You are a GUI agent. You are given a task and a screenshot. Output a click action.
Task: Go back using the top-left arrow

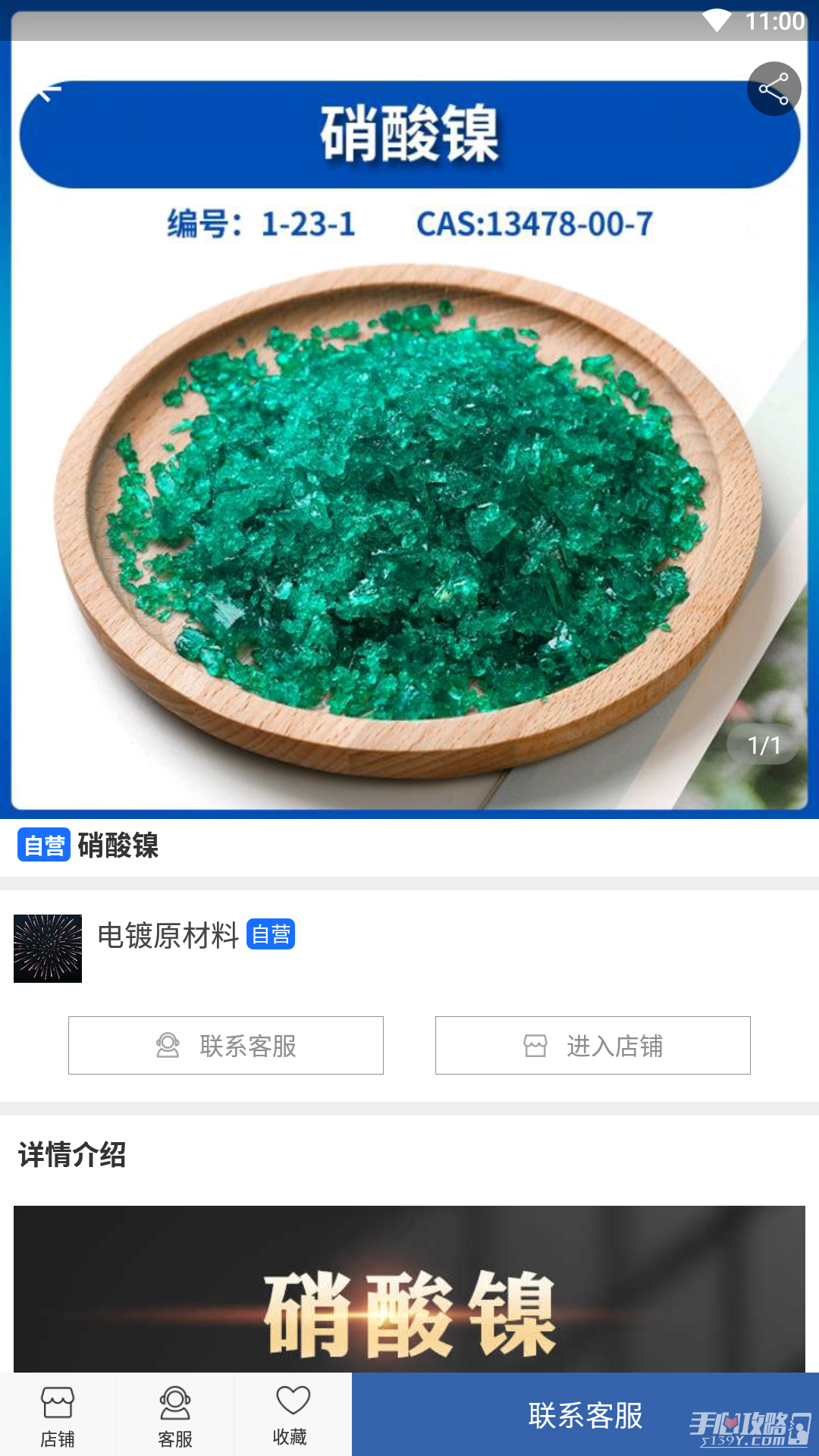[x=49, y=92]
